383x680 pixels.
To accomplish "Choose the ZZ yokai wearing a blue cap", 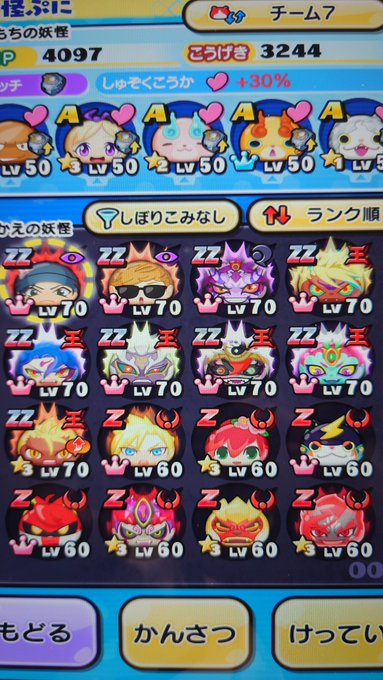I will coord(46,281).
